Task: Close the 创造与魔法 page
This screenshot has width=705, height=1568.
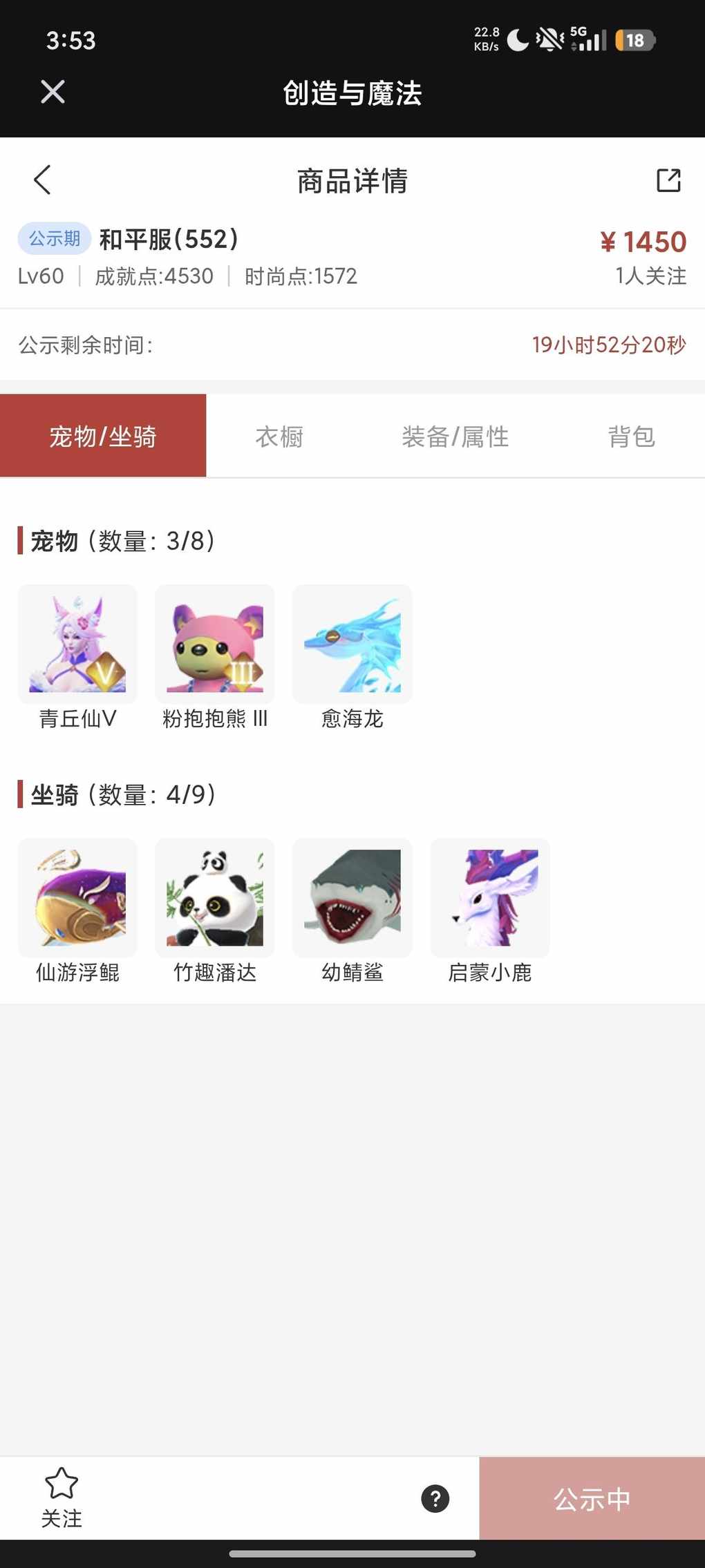Action: pyautogui.click(x=53, y=92)
